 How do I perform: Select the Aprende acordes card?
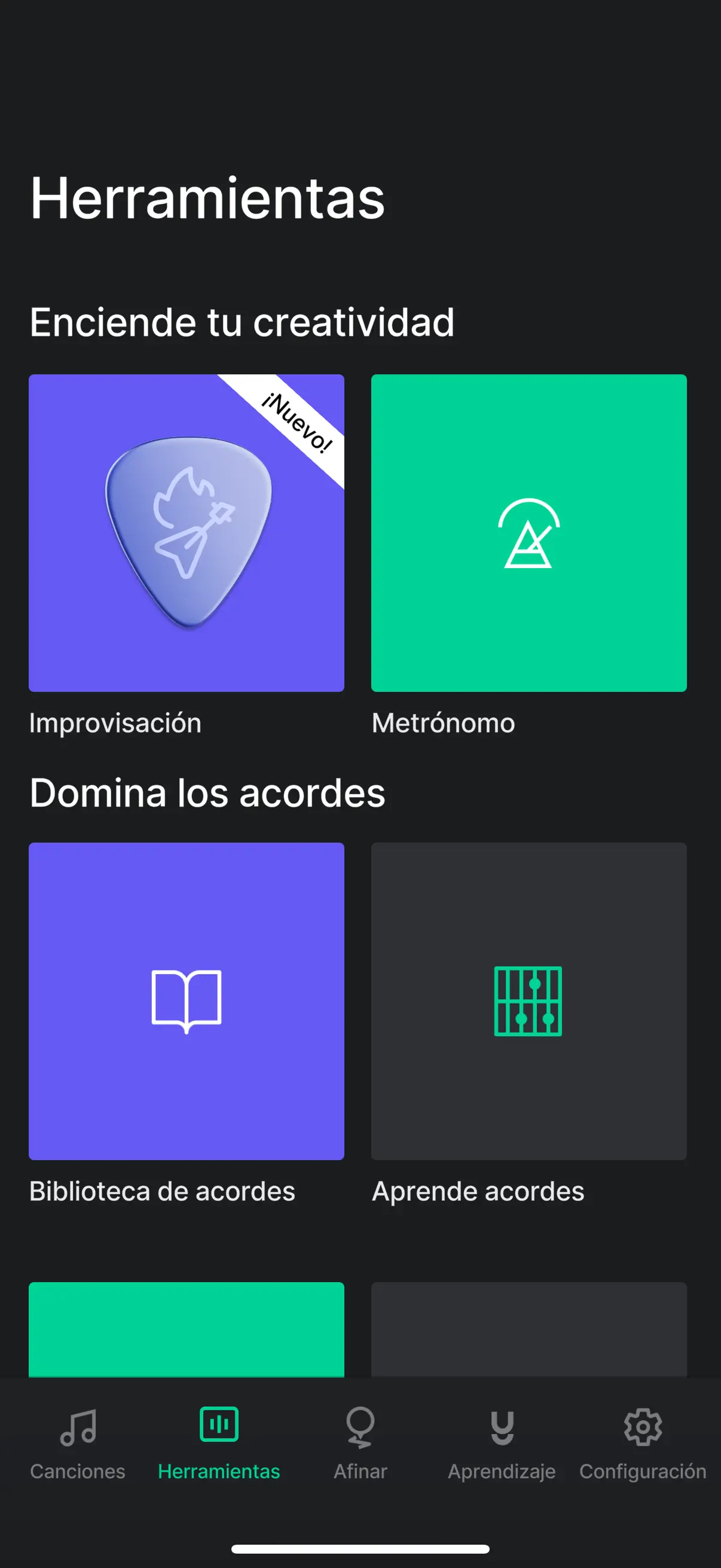[528, 1000]
